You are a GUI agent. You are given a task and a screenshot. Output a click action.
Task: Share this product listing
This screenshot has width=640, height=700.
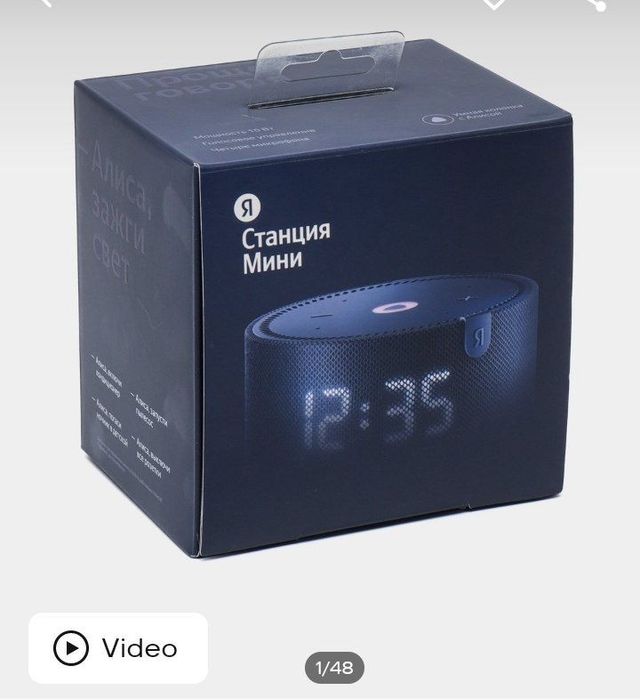click(x=596, y=3)
